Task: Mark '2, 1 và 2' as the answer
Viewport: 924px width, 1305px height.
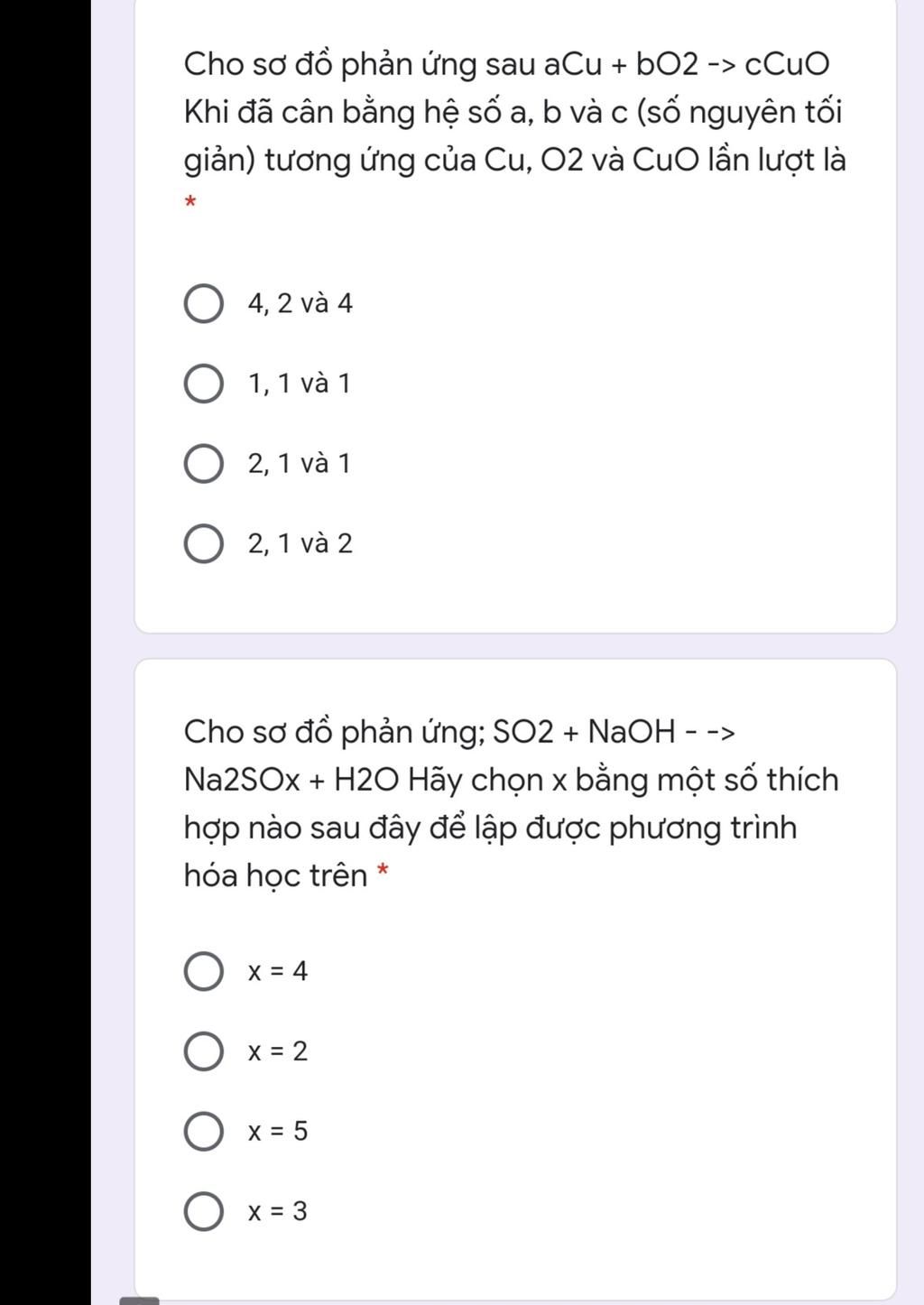Action: click(204, 544)
